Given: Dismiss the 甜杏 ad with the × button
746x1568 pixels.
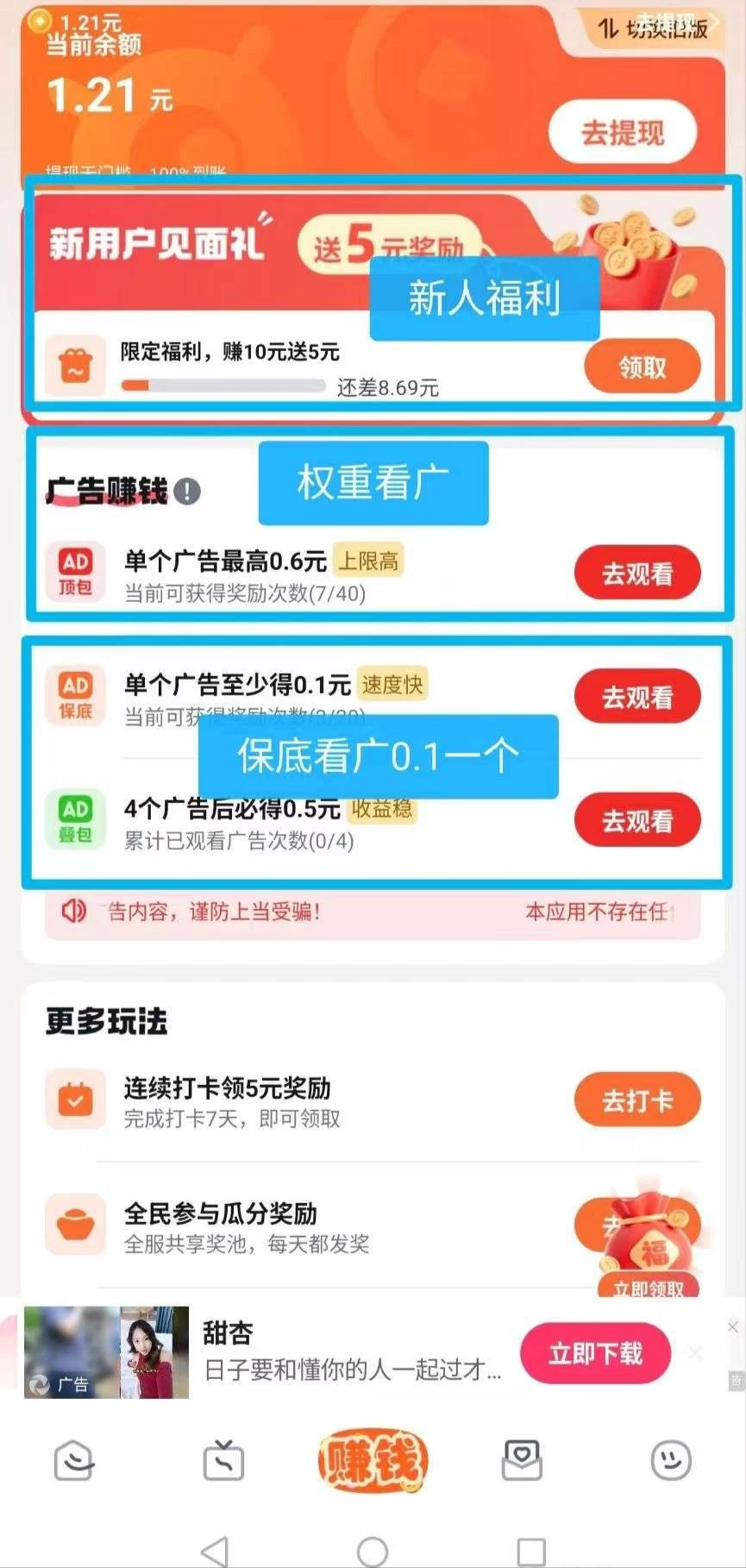Looking at the screenshot, I should [x=695, y=1354].
